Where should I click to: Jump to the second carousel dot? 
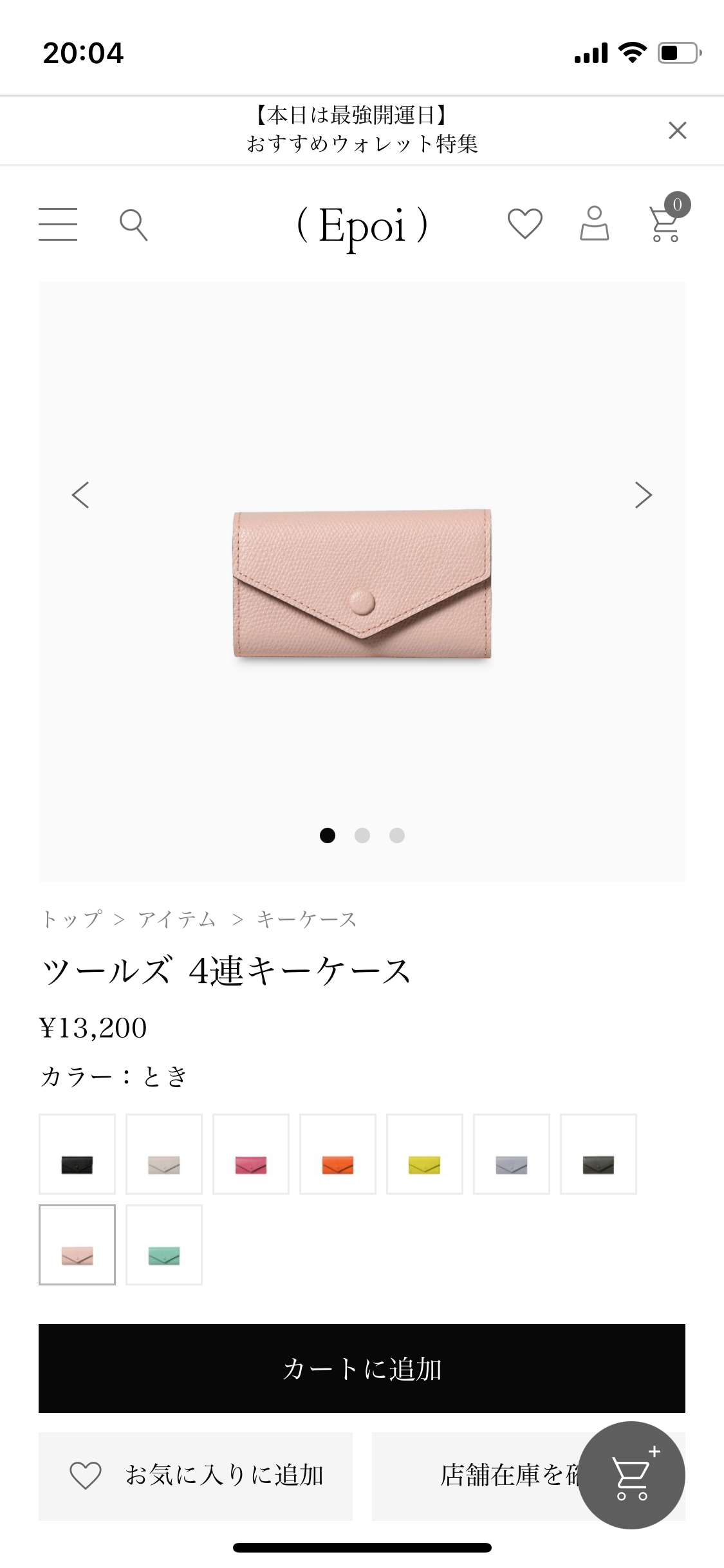pos(362,835)
